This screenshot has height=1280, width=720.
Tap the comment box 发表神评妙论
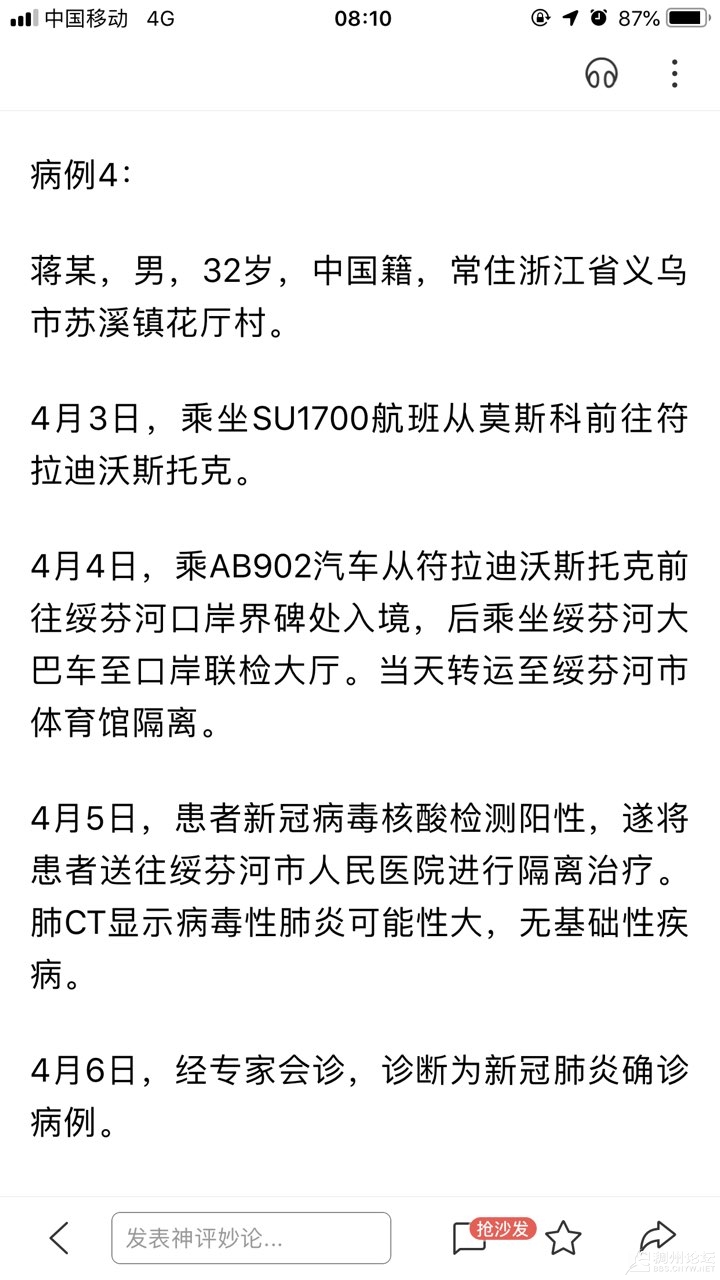point(251,1238)
